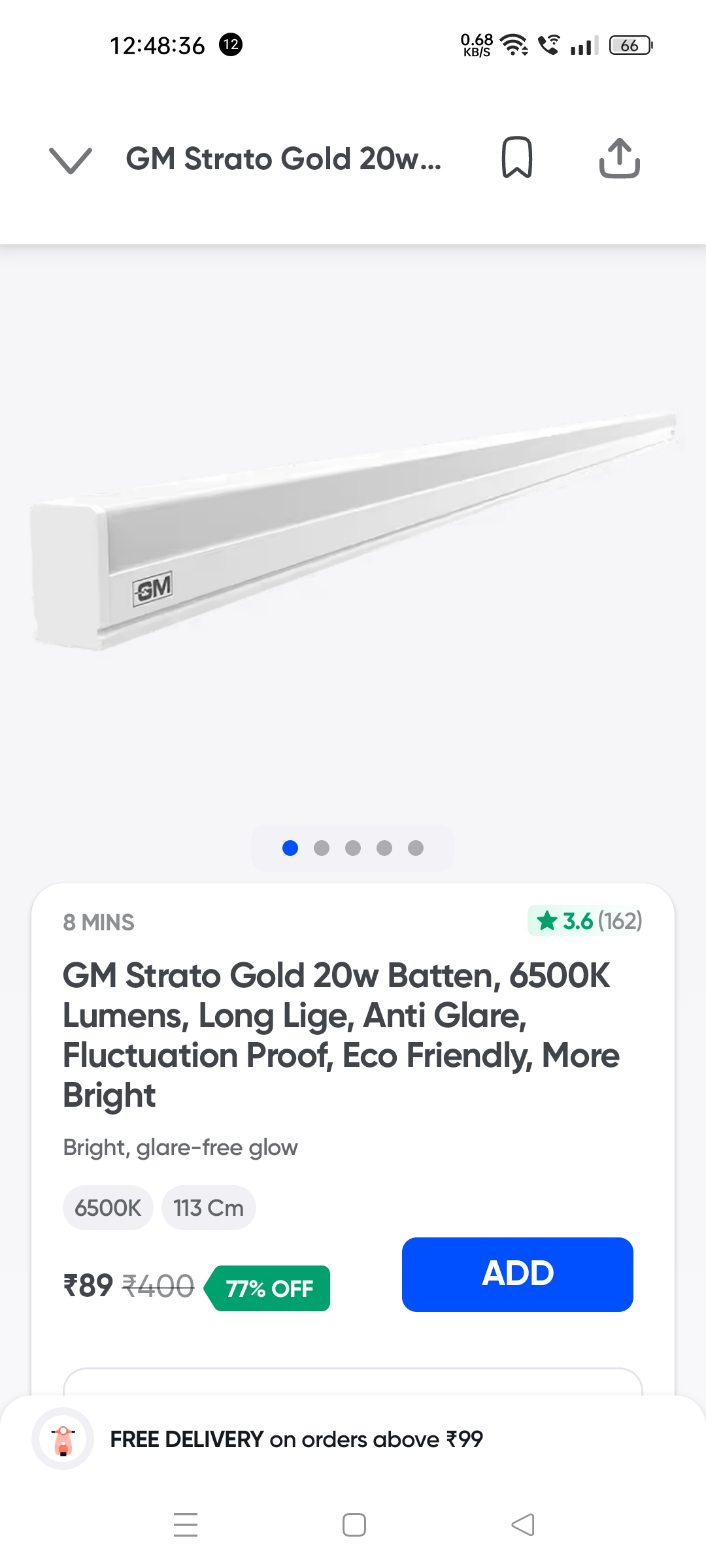Go to the home screen via system home button
The height and width of the screenshot is (1568, 706).
click(x=354, y=1525)
